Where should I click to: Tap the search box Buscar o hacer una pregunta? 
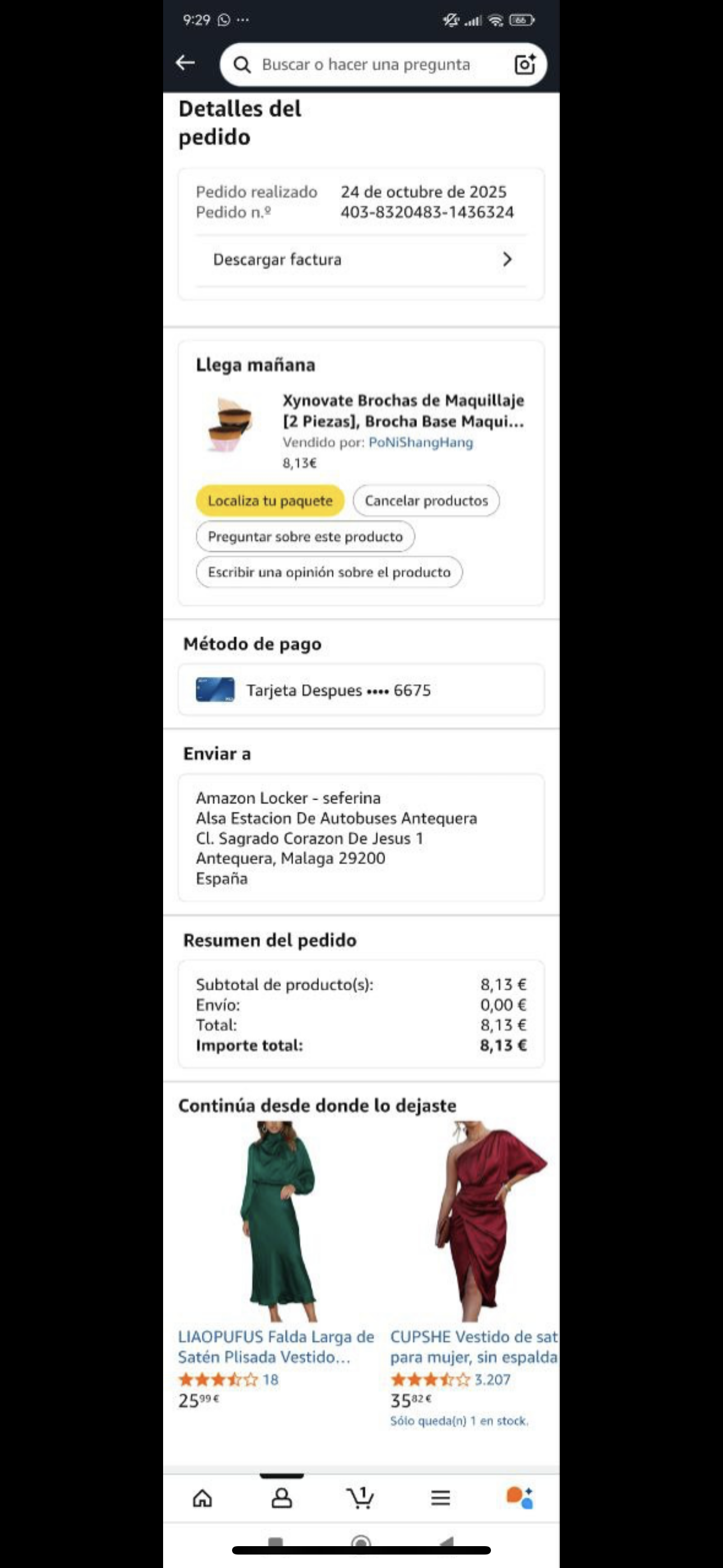coord(365,64)
